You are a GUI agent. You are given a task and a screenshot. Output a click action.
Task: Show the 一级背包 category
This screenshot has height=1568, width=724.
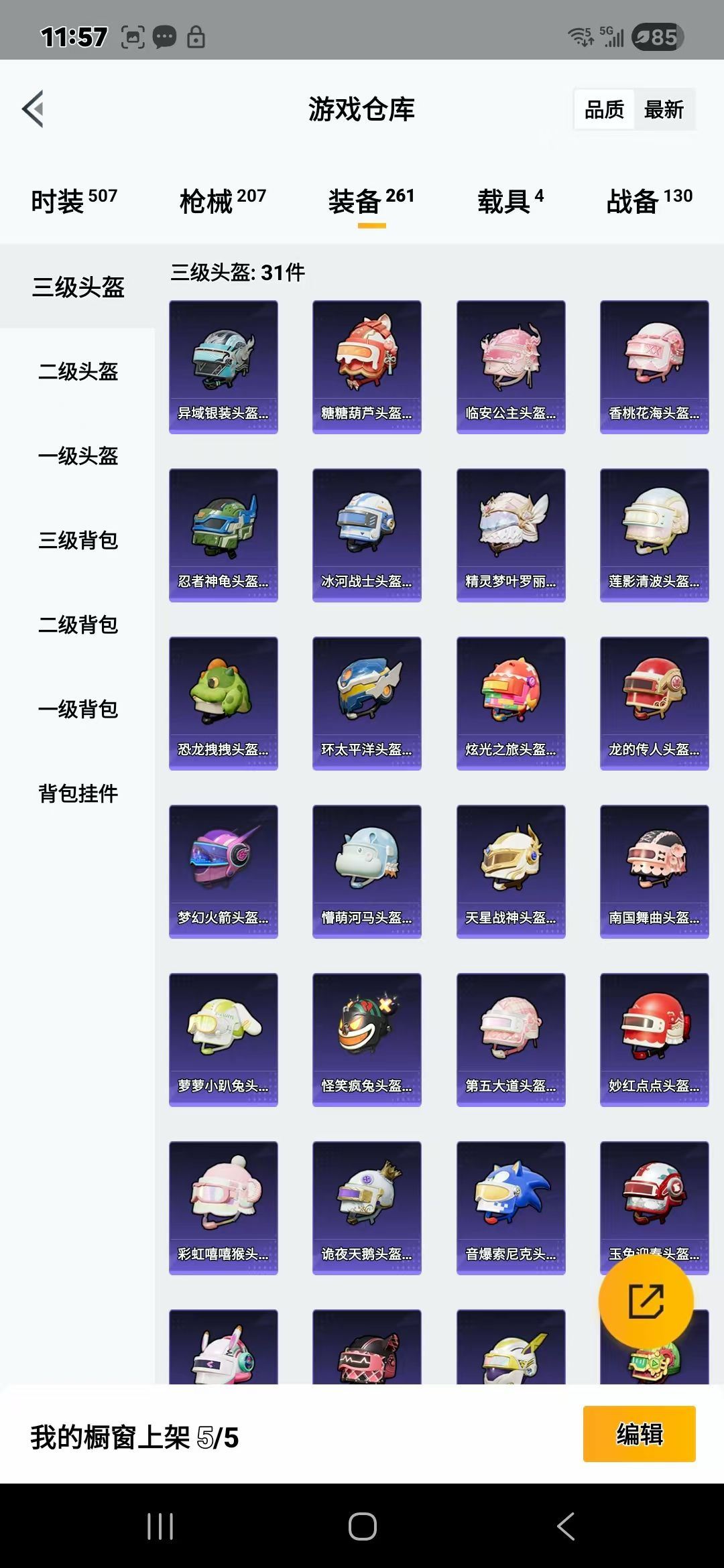[x=78, y=709]
